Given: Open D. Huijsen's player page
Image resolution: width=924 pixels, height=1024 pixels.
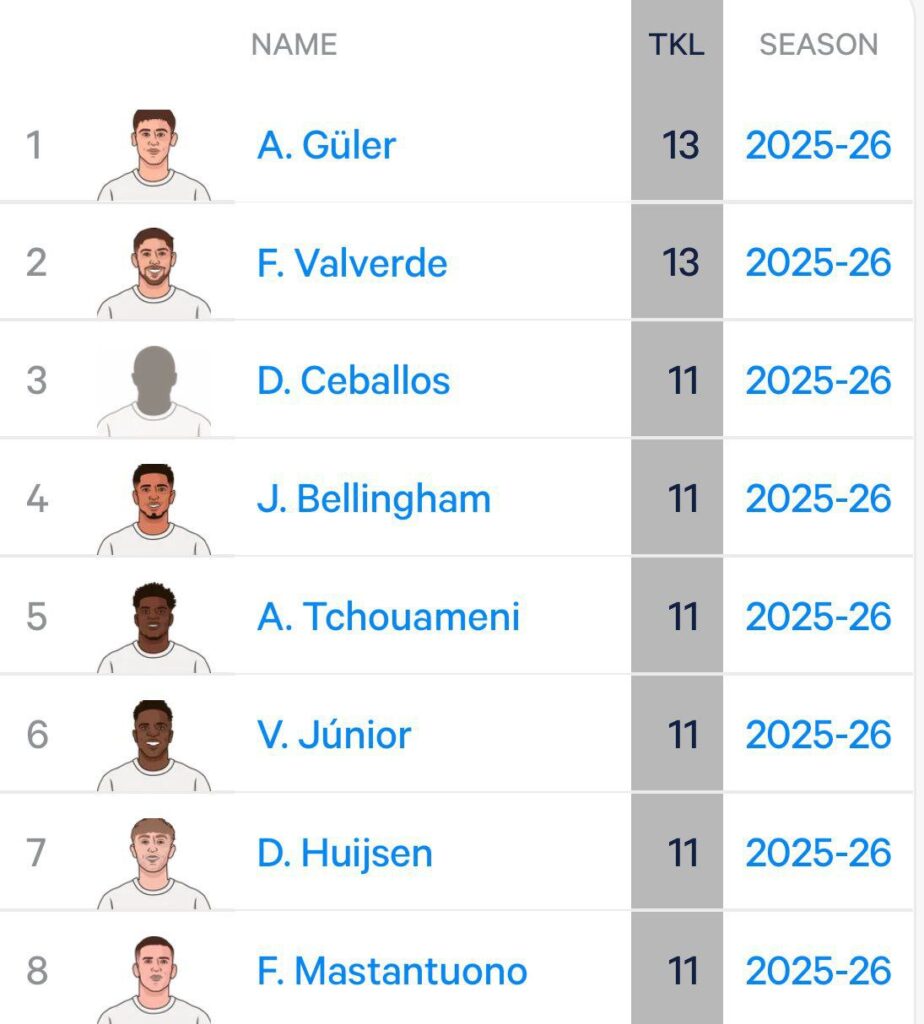Looking at the screenshot, I should pyautogui.click(x=345, y=853).
